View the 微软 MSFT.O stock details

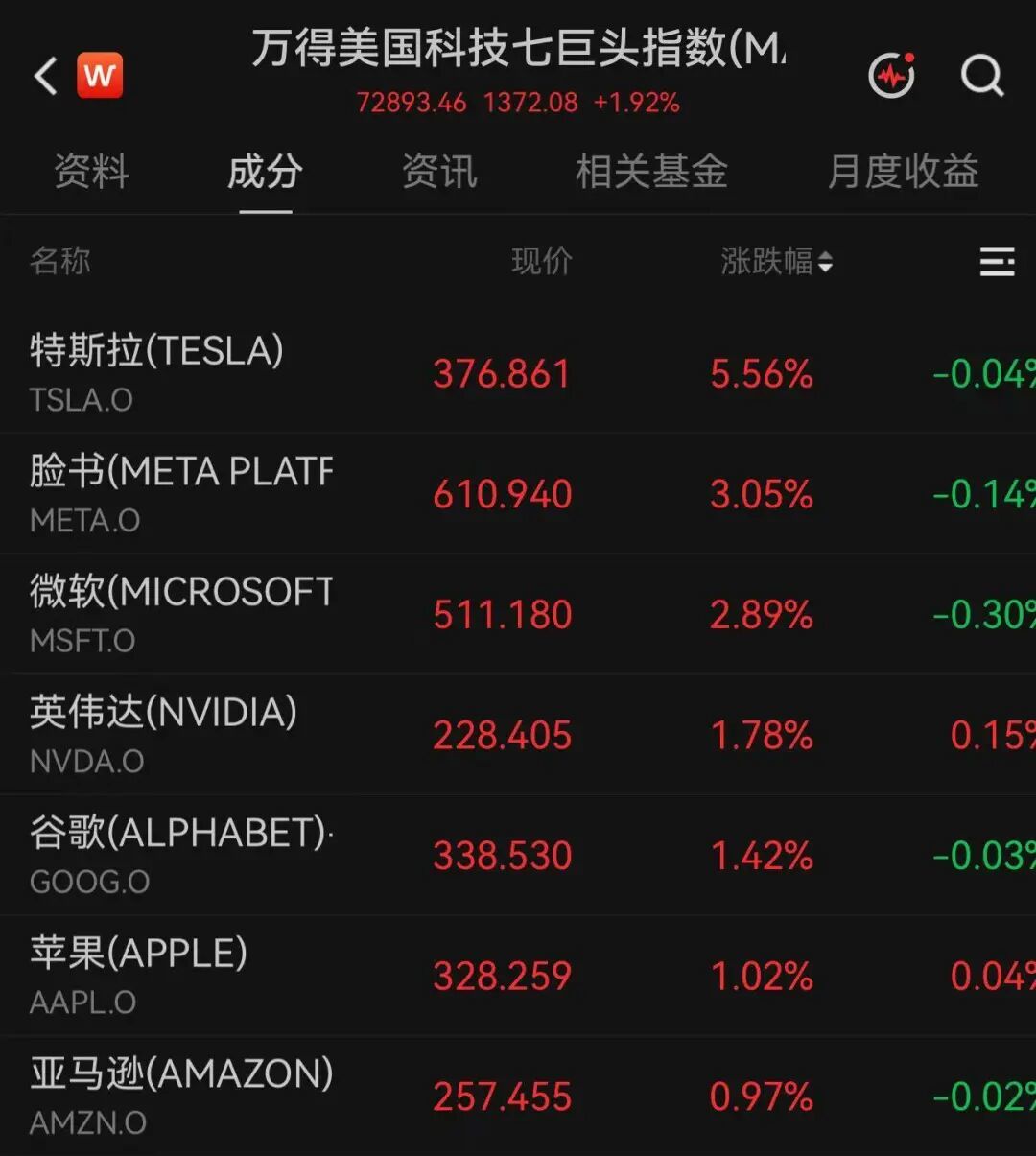518,614
